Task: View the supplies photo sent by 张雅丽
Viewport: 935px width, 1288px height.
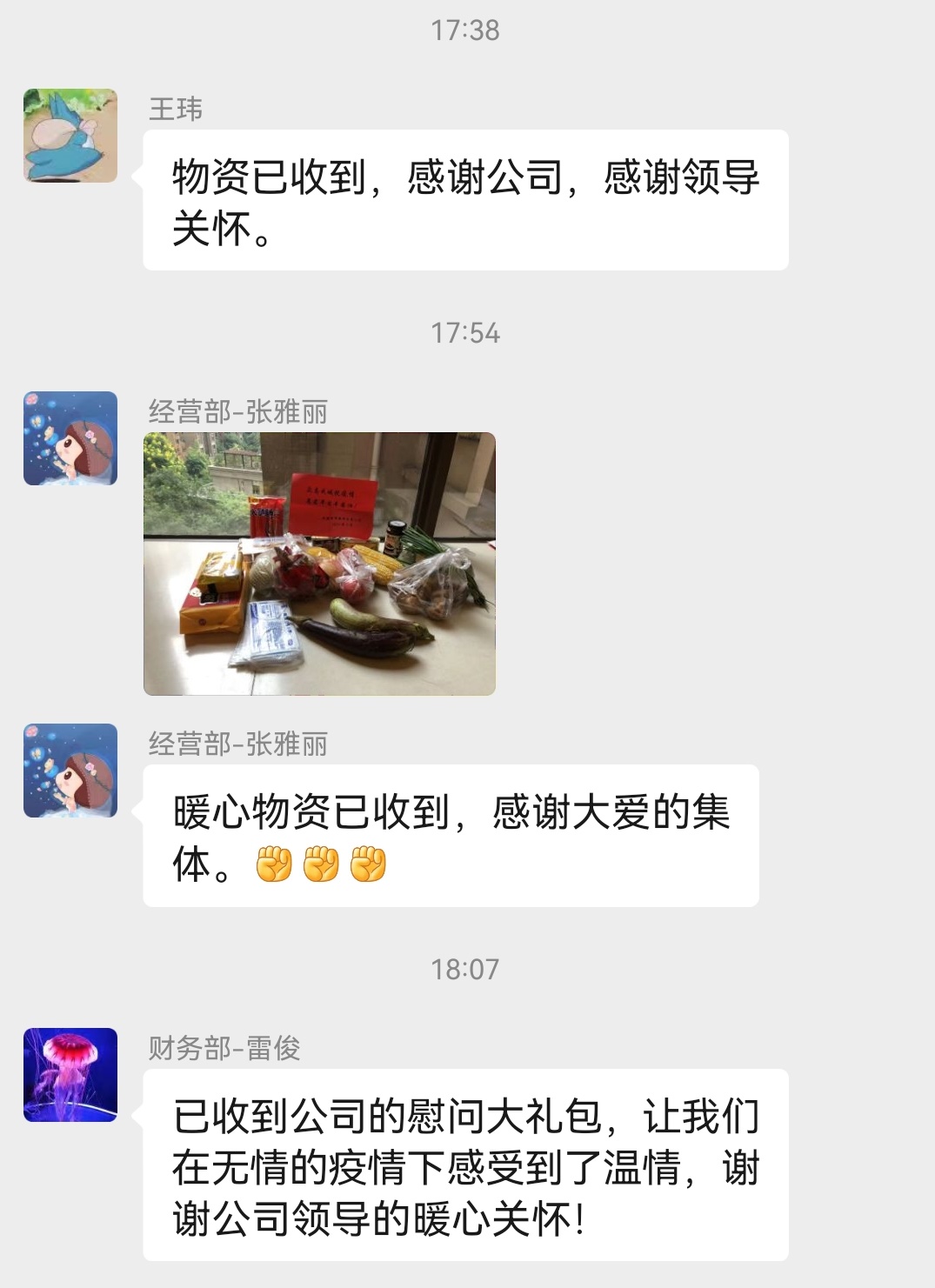Action: (x=319, y=564)
